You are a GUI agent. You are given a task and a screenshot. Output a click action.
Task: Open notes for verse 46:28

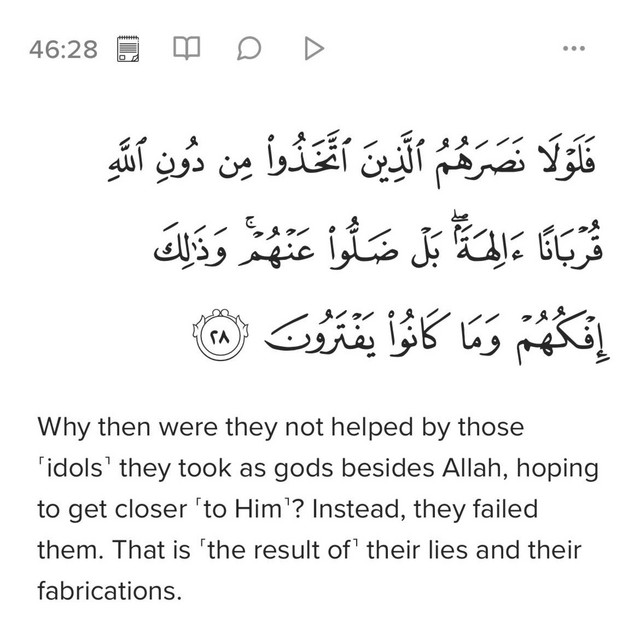[x=128, y=48]
